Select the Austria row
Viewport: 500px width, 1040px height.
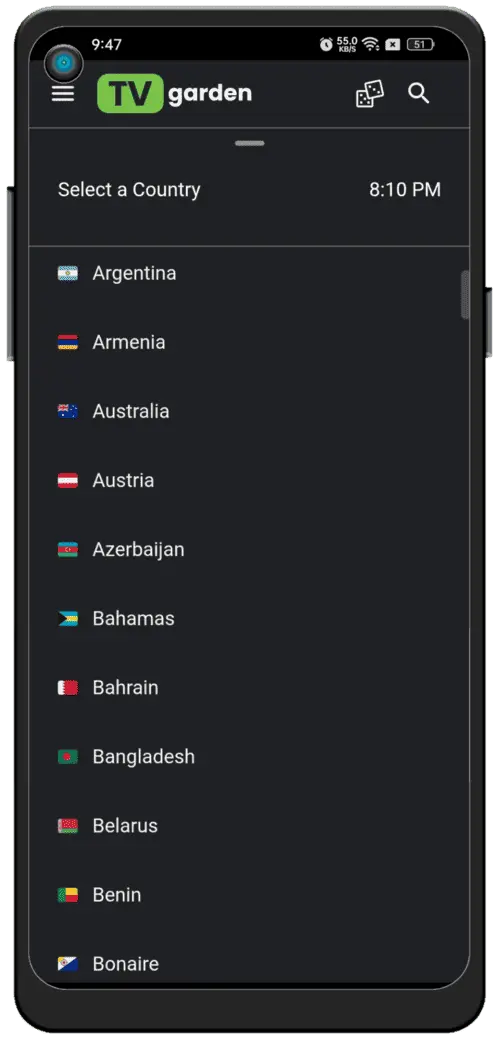point(249,480)
